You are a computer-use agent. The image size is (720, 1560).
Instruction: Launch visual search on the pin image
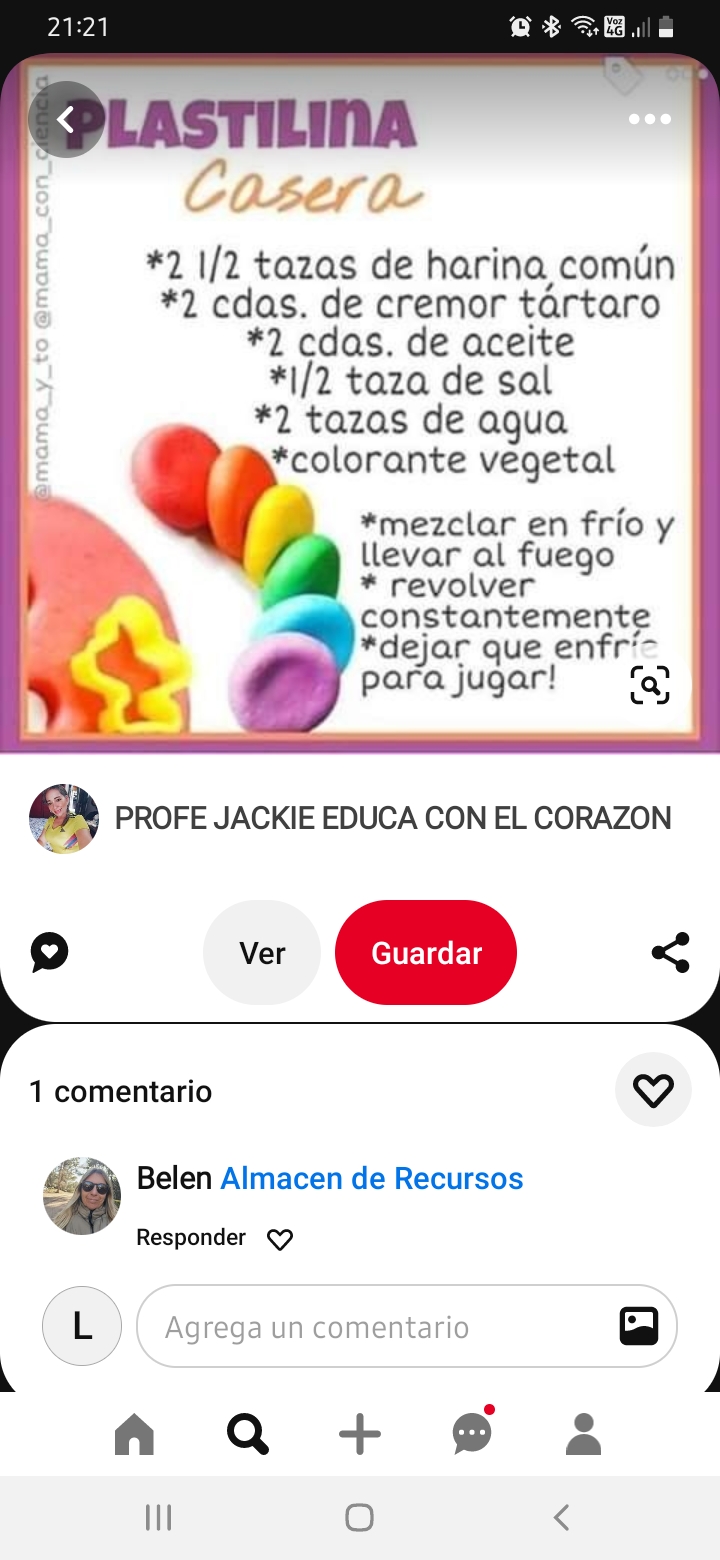coord(649,686)
